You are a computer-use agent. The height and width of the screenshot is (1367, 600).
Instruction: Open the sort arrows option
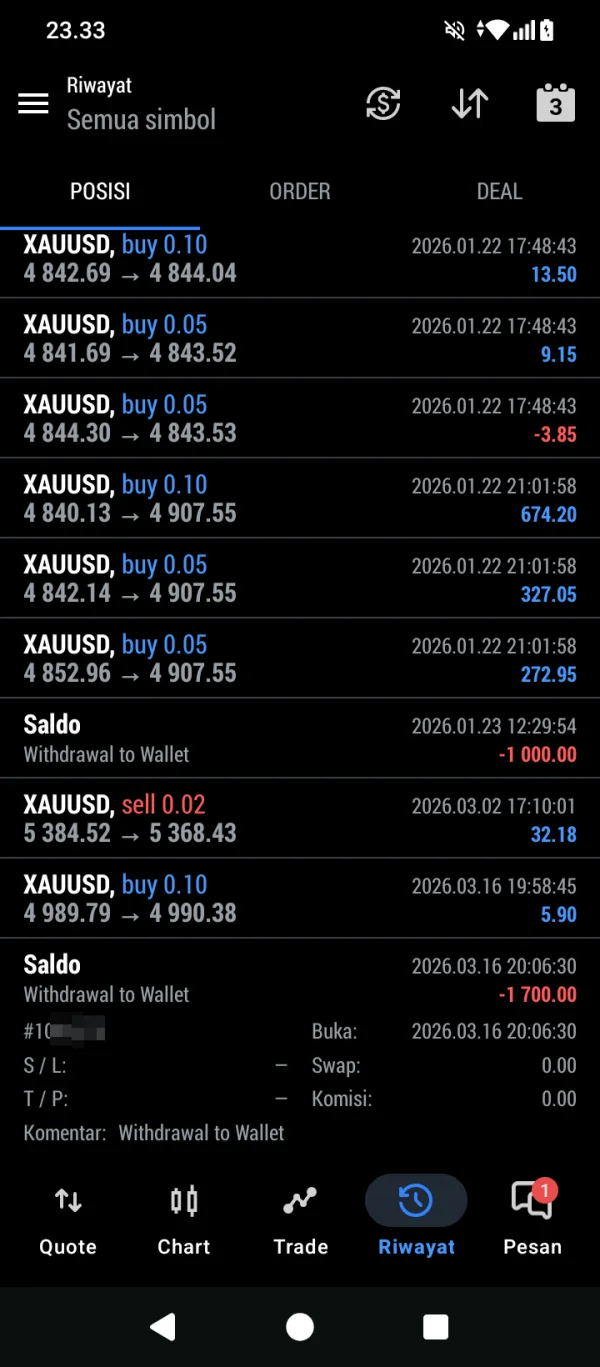pyautogui.click(x=469, y=104)
